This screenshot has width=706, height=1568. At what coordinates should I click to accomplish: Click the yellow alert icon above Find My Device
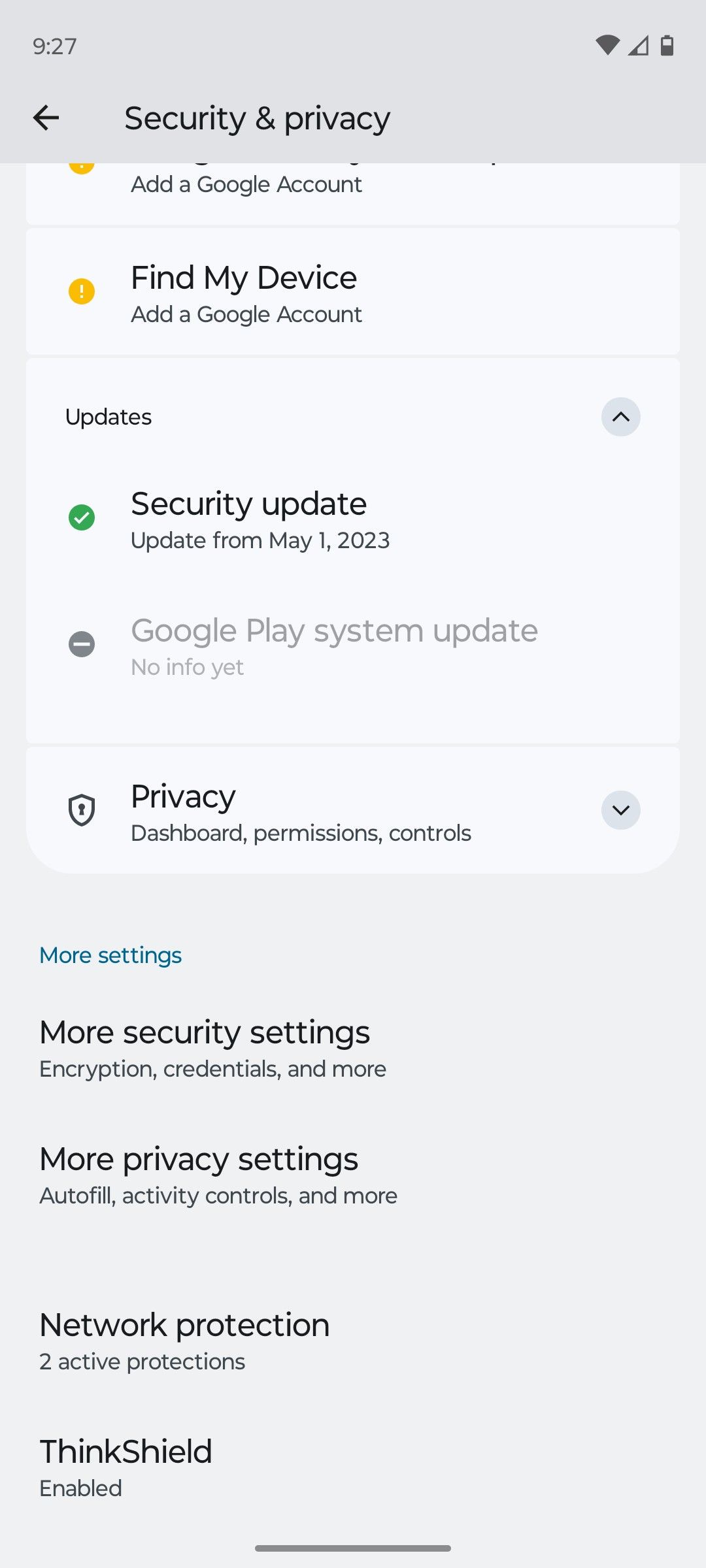pos(82,167)
